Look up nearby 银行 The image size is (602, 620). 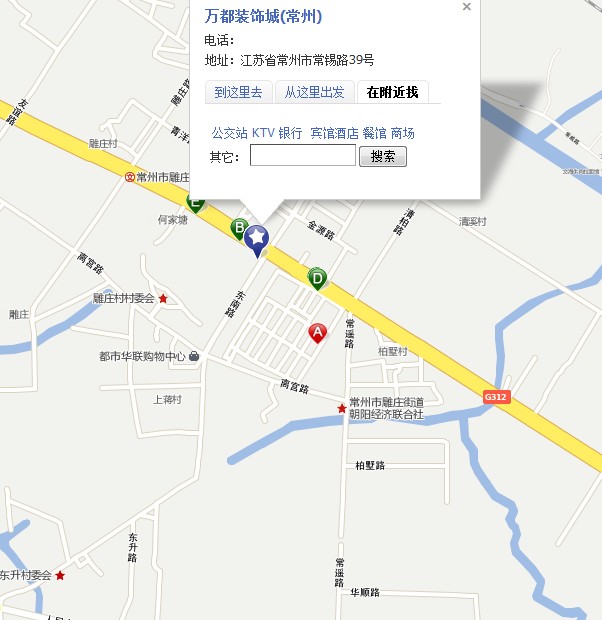[x=290, y=133]
